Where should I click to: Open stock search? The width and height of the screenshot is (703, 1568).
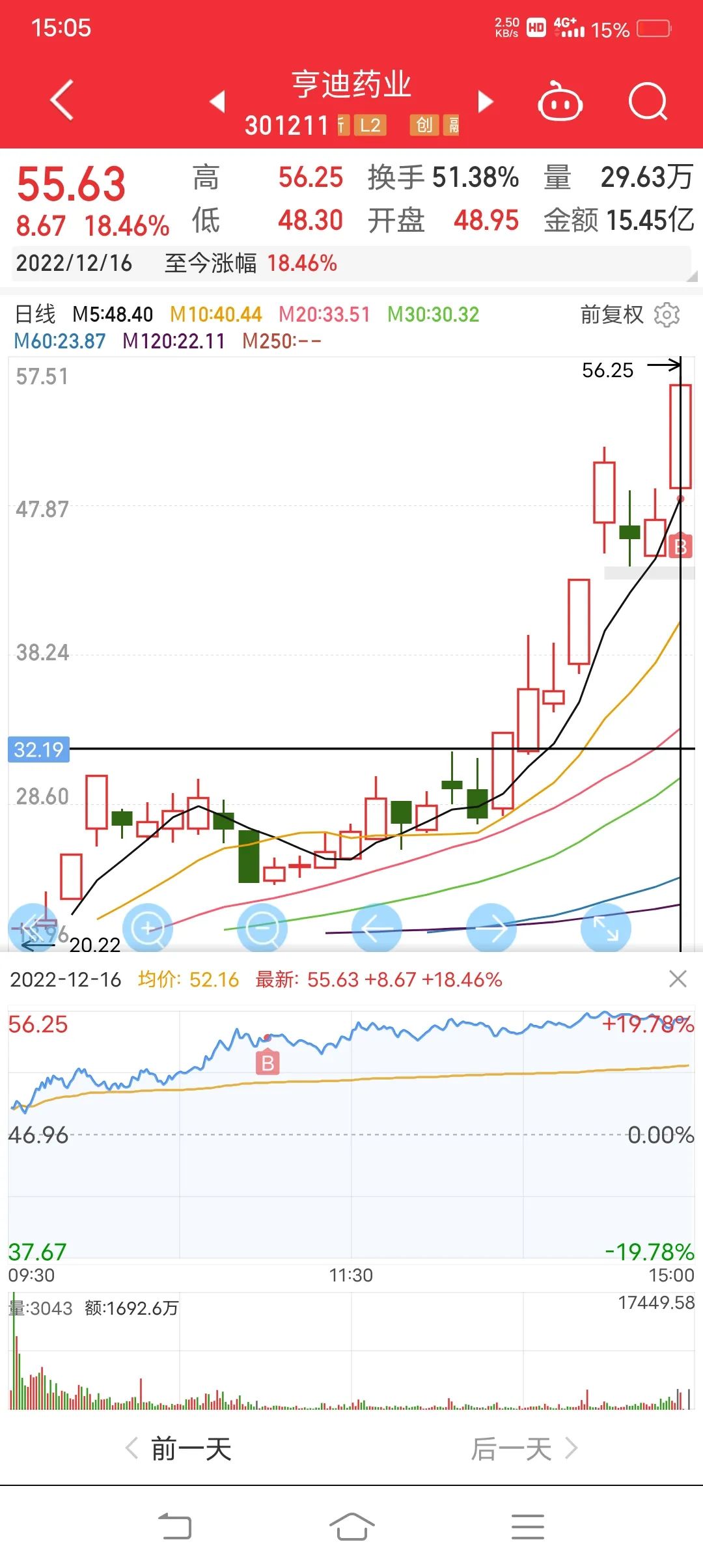click(x=648, y=102)
